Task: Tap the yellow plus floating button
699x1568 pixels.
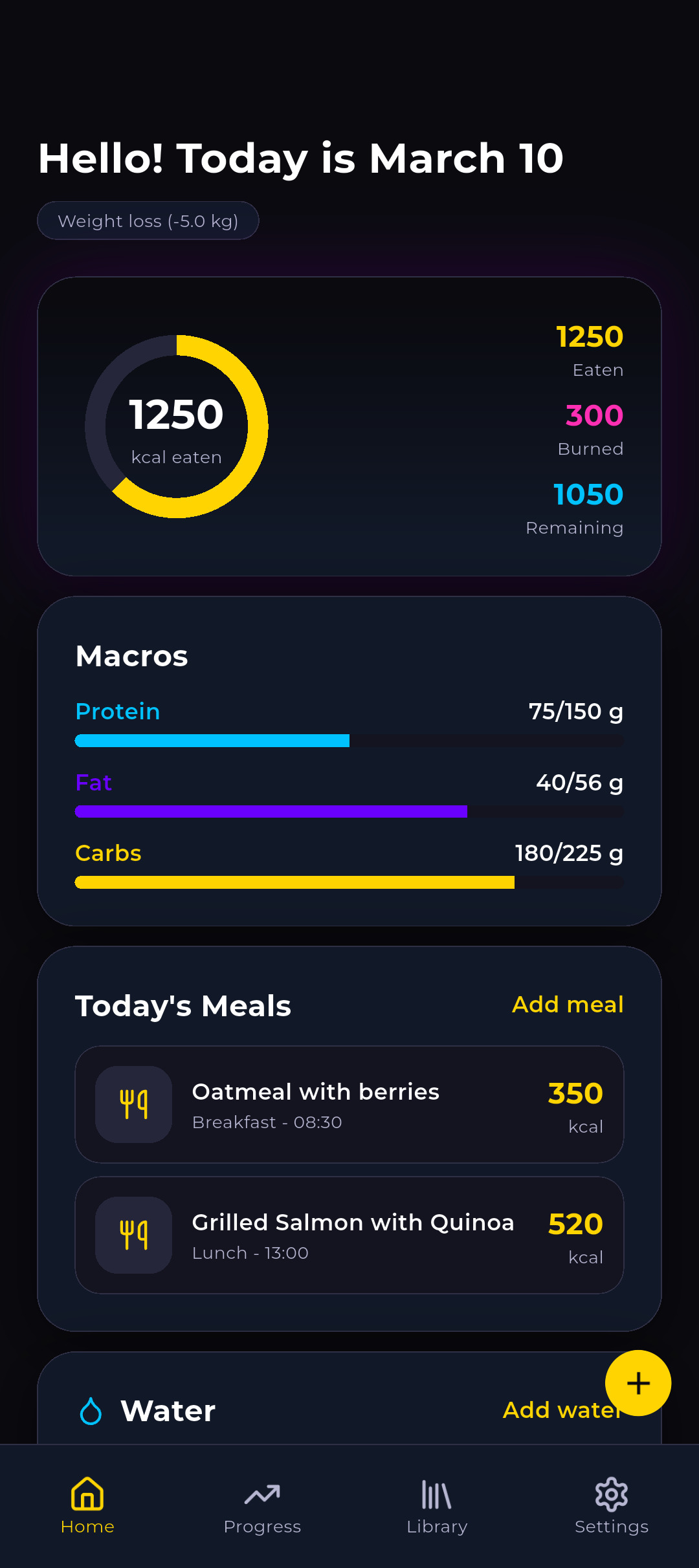Action: point(638,1383)
